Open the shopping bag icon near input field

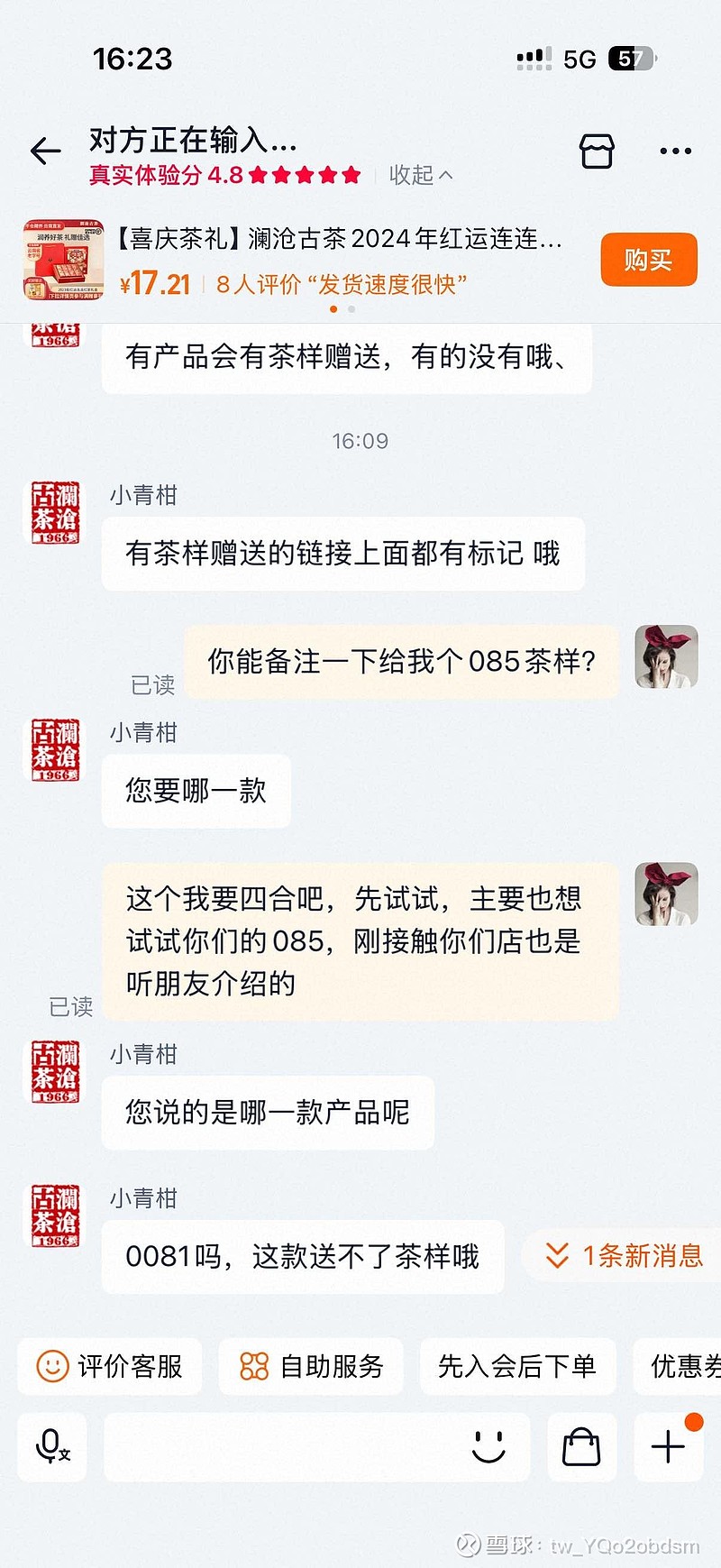[x=581, y=1447]
